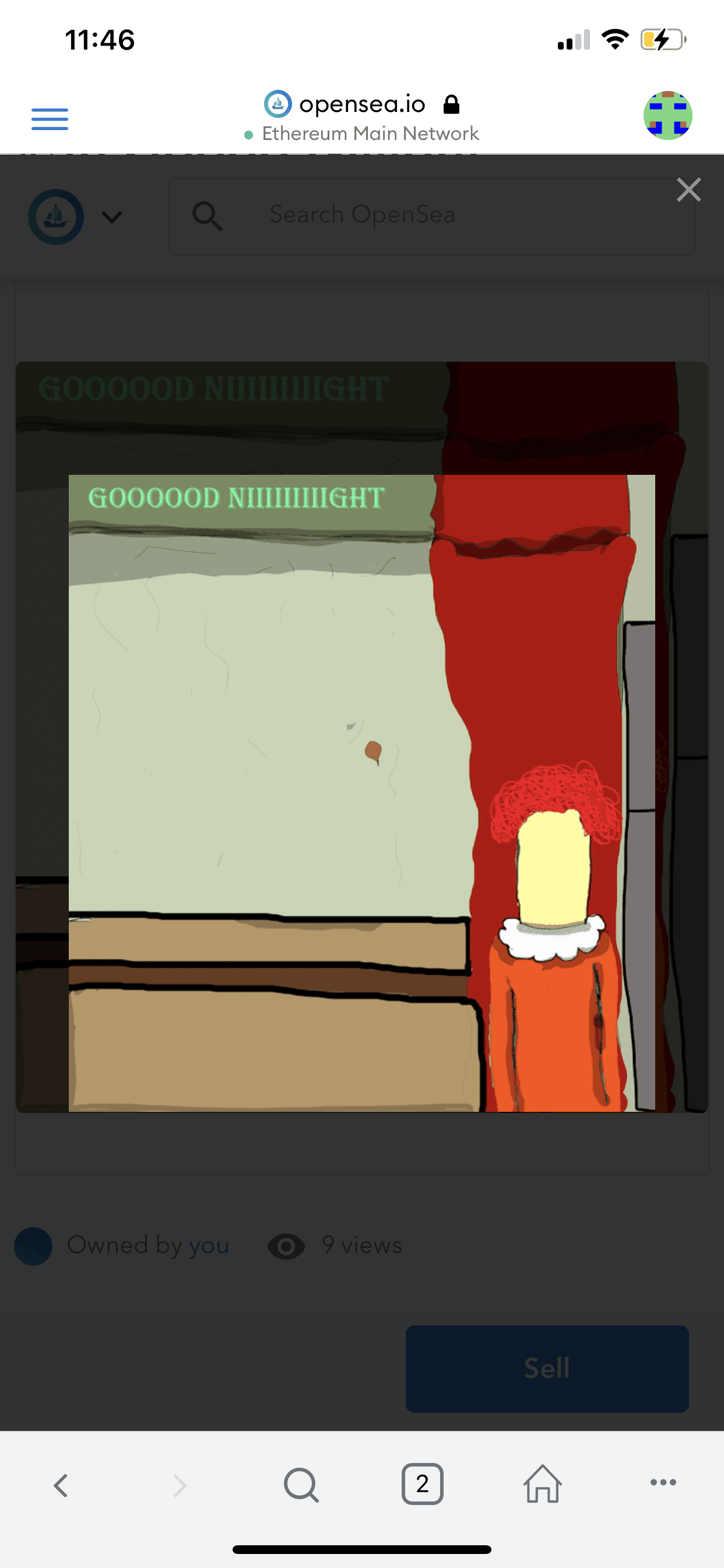Viewport: 724px width, 1568px height.
Task: Open the wallet account avatar
Action: point(667,116)
